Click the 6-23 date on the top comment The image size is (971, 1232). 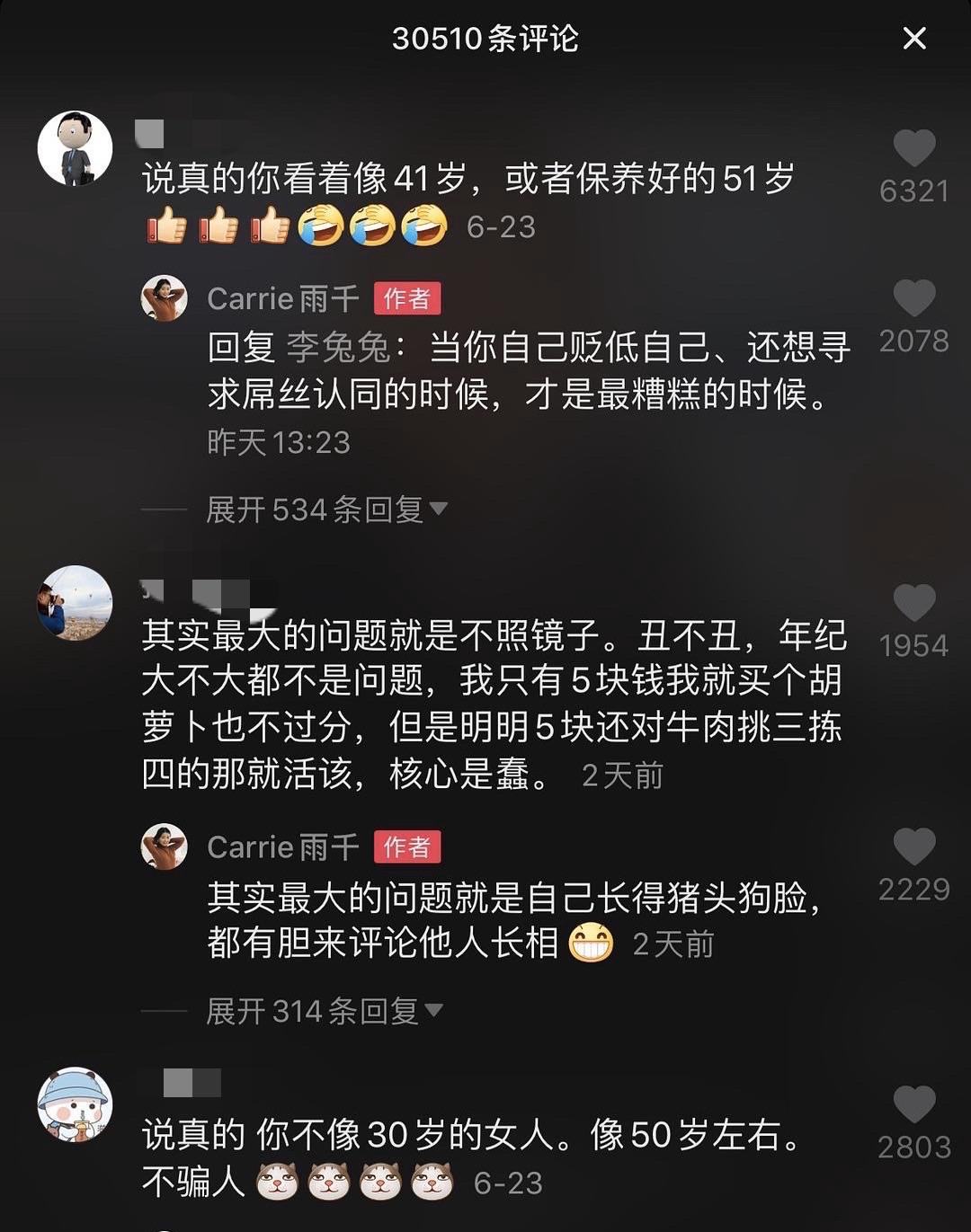[501, 227]
